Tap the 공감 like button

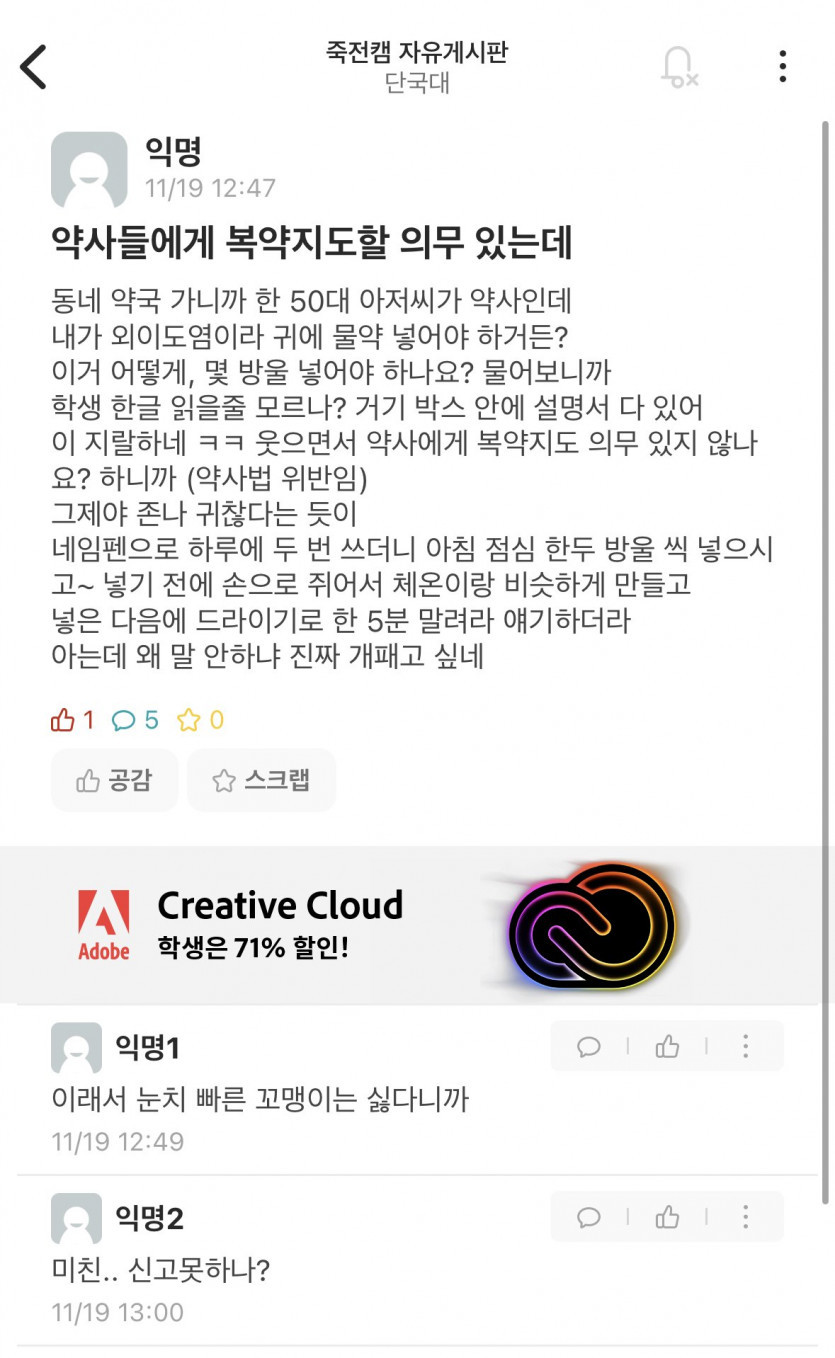[x=114, y=780]
